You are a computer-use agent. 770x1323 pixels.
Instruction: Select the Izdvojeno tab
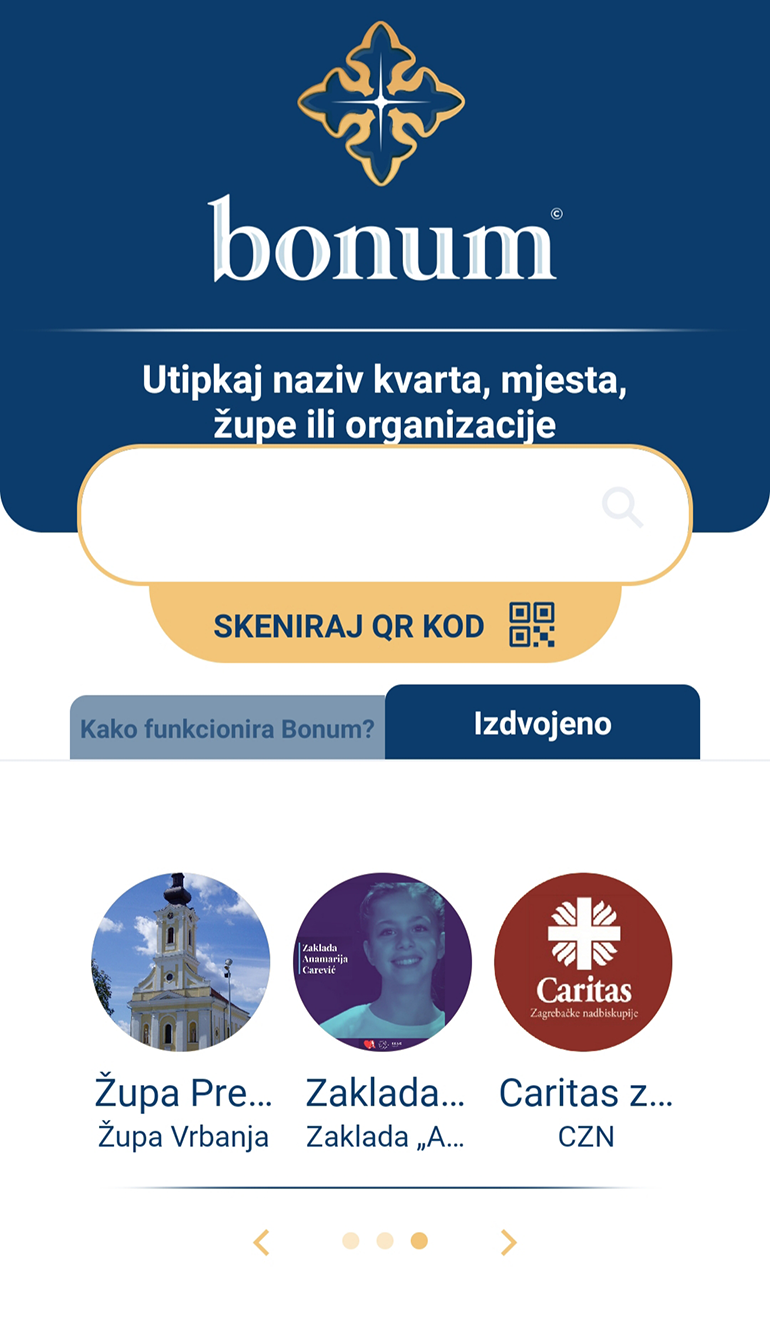tap(542, 724)
